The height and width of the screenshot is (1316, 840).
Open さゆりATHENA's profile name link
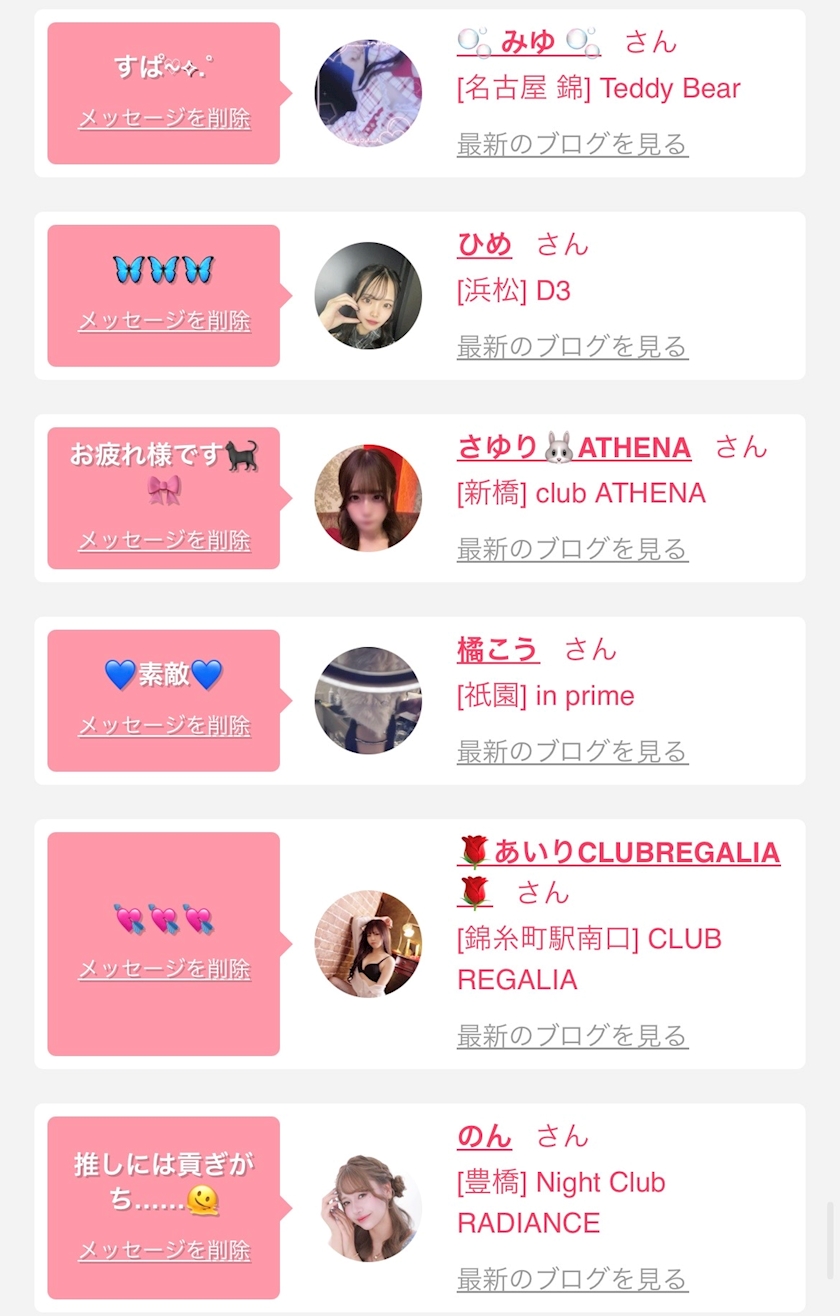[574, 447]
